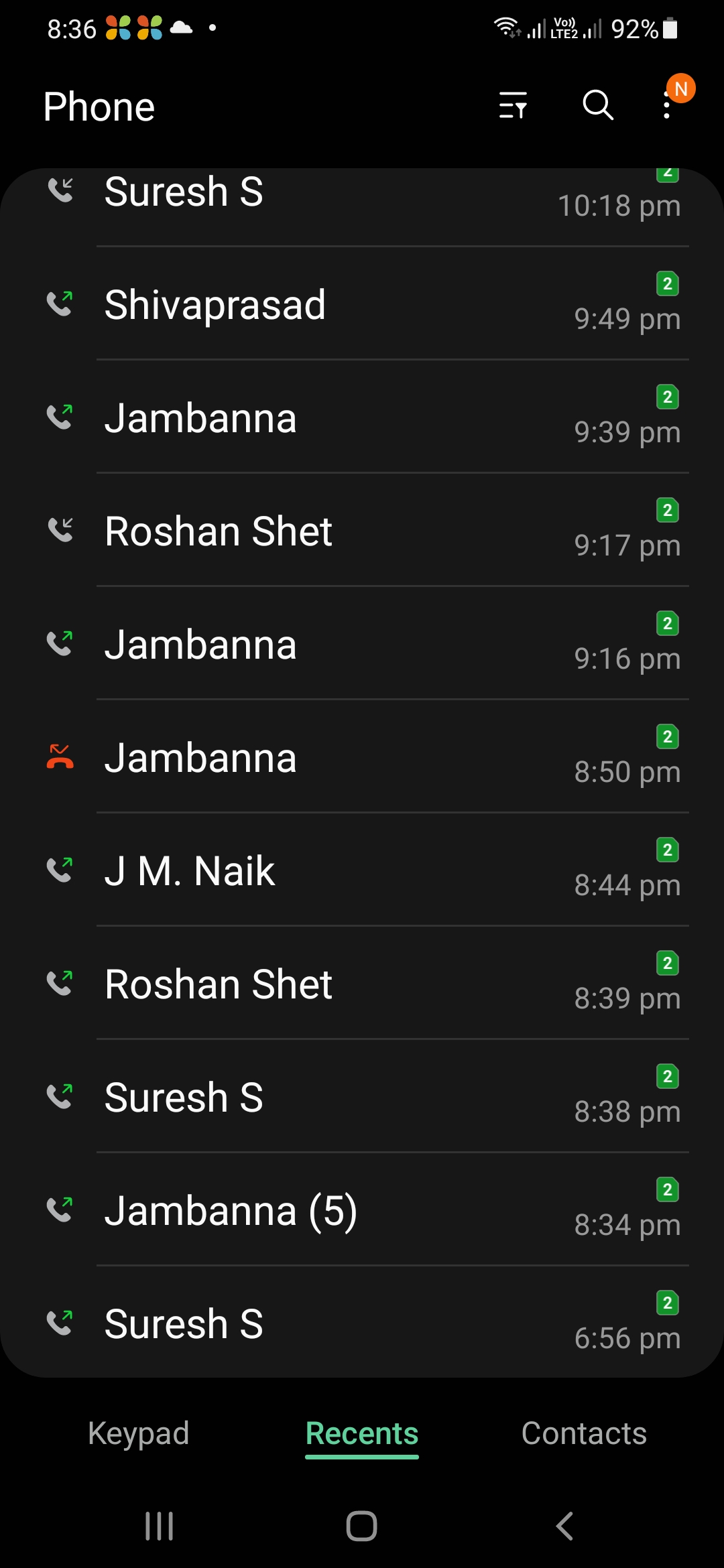Open the J M. Naik call entry
The image size is (724, 1568).
[362, 871]
